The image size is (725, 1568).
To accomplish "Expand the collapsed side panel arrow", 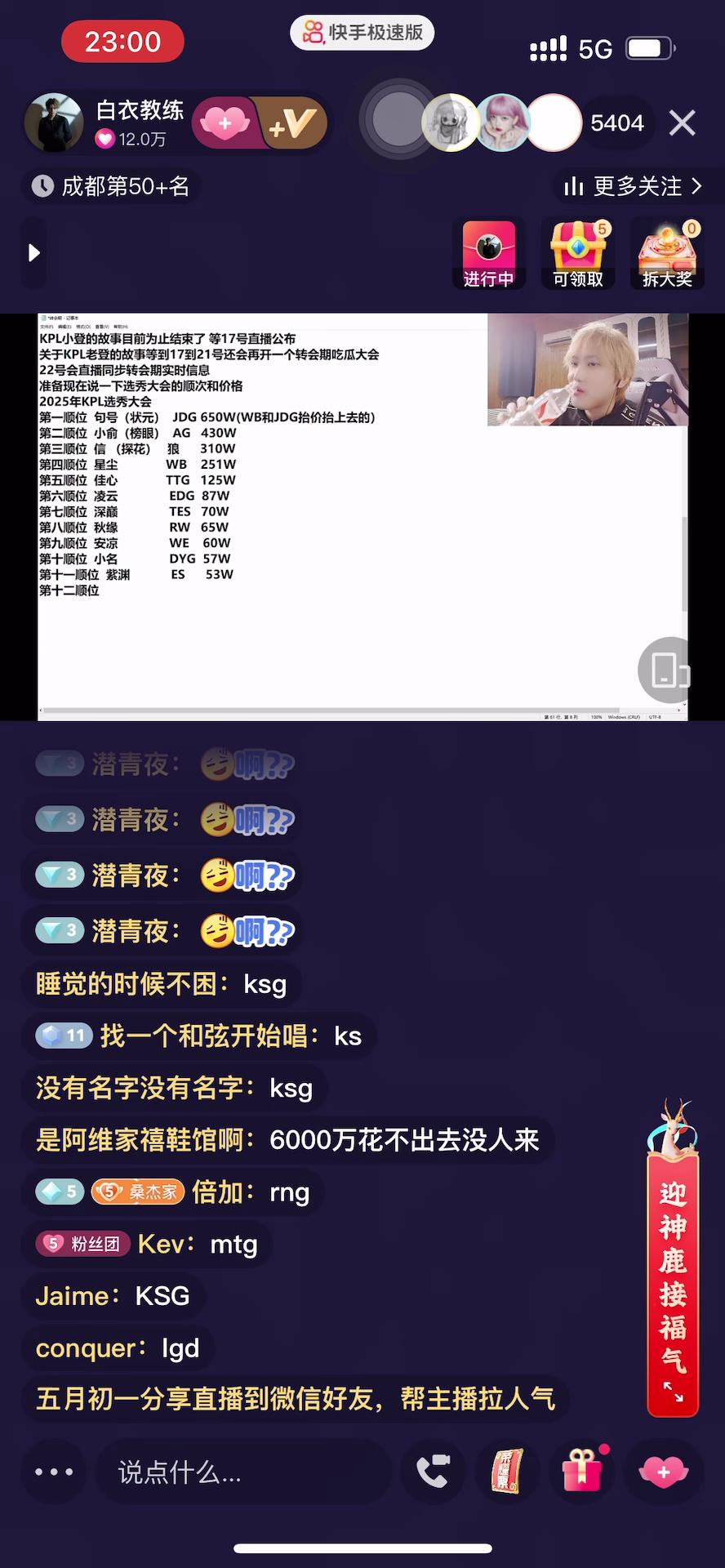I will [x=33, y=252].
